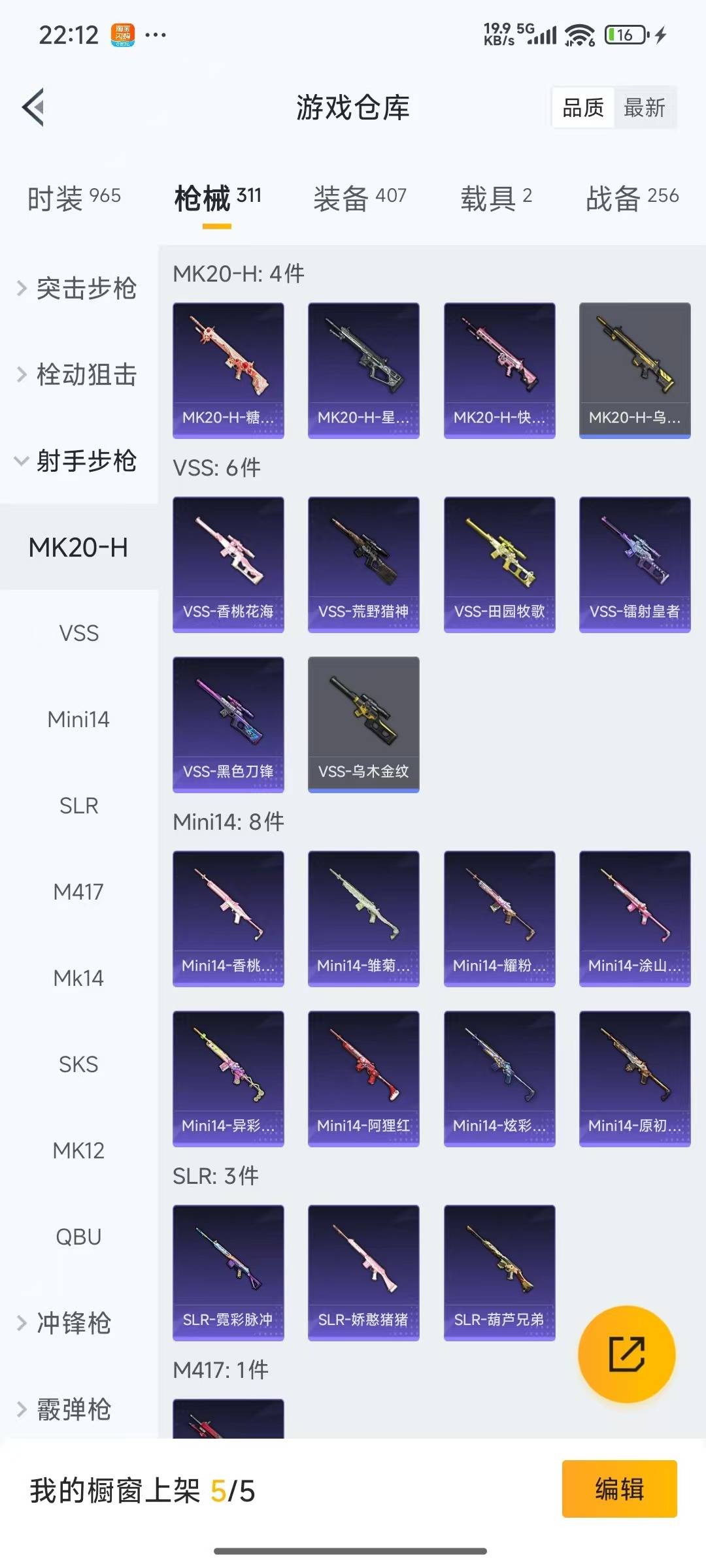Toggle the 品质 sort option
Image resolution: width=706 pixels, height=1568 pixels.
point(584,108)
